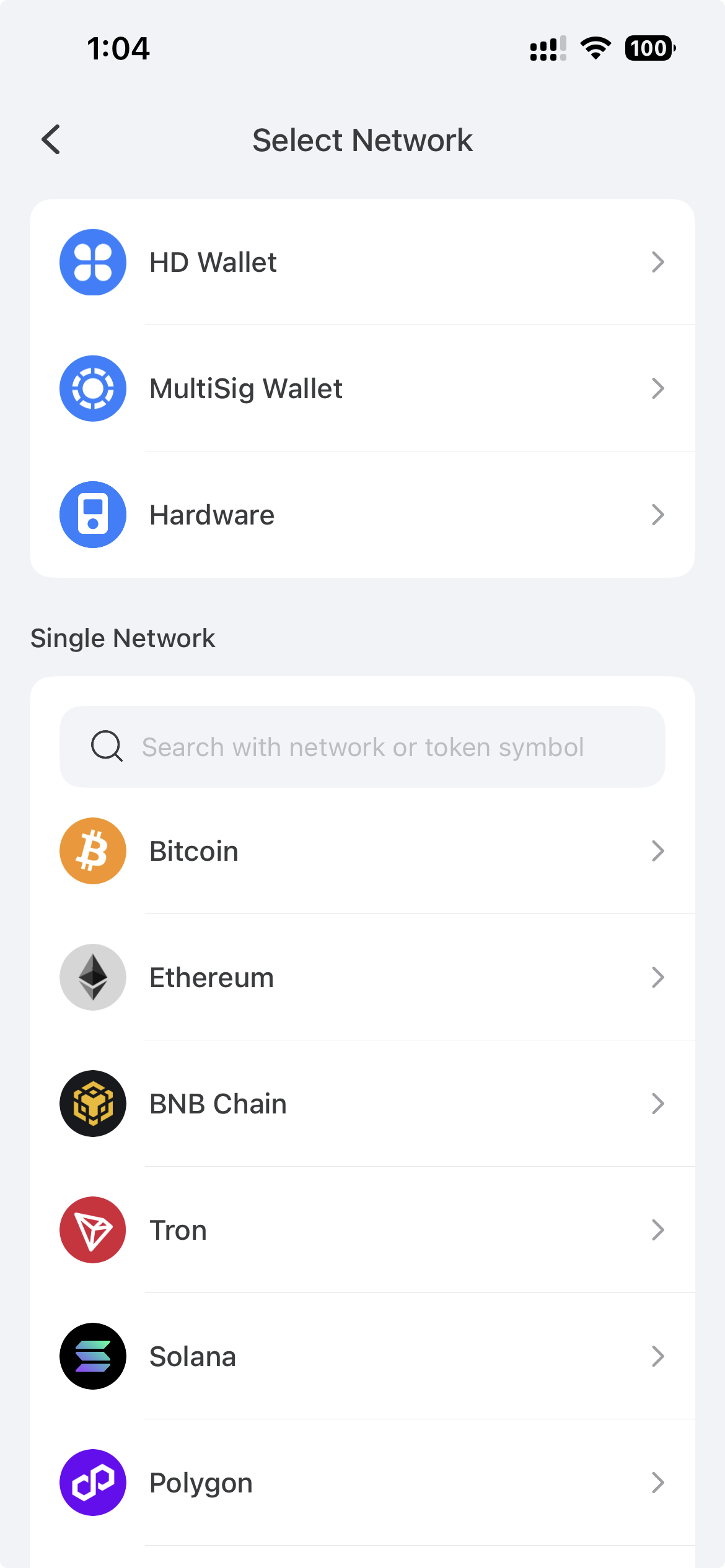Image resolution: width=725 pixels, height=1568 pixels.
Task: Select MultiSig Wallet
Action: 362,389
